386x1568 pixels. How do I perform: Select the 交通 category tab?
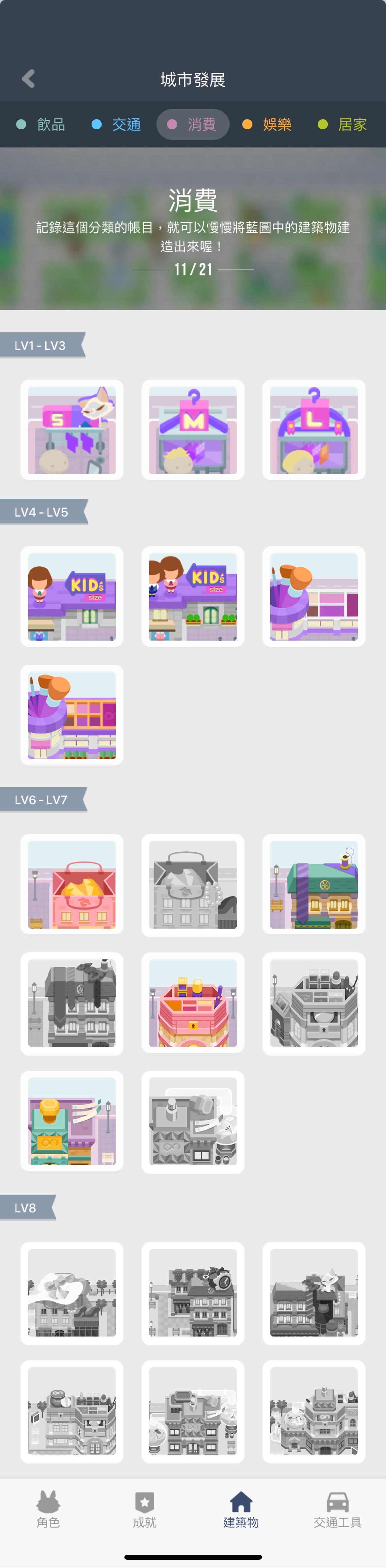coord(116,125)
